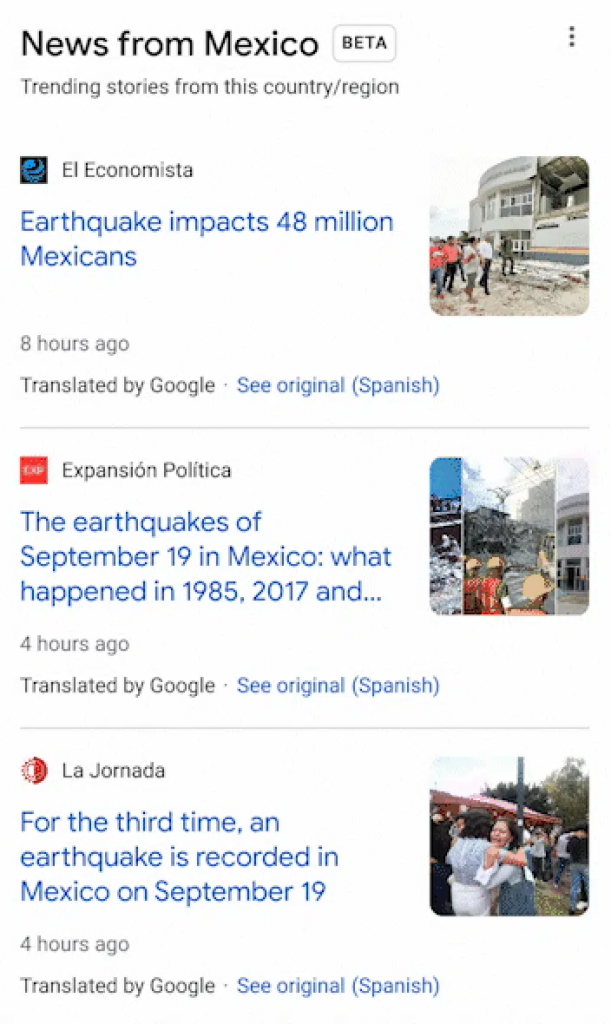611x1024 pixels.
Task: Tap the Expansión Política collage thumbnail
Action: [509, 536]
